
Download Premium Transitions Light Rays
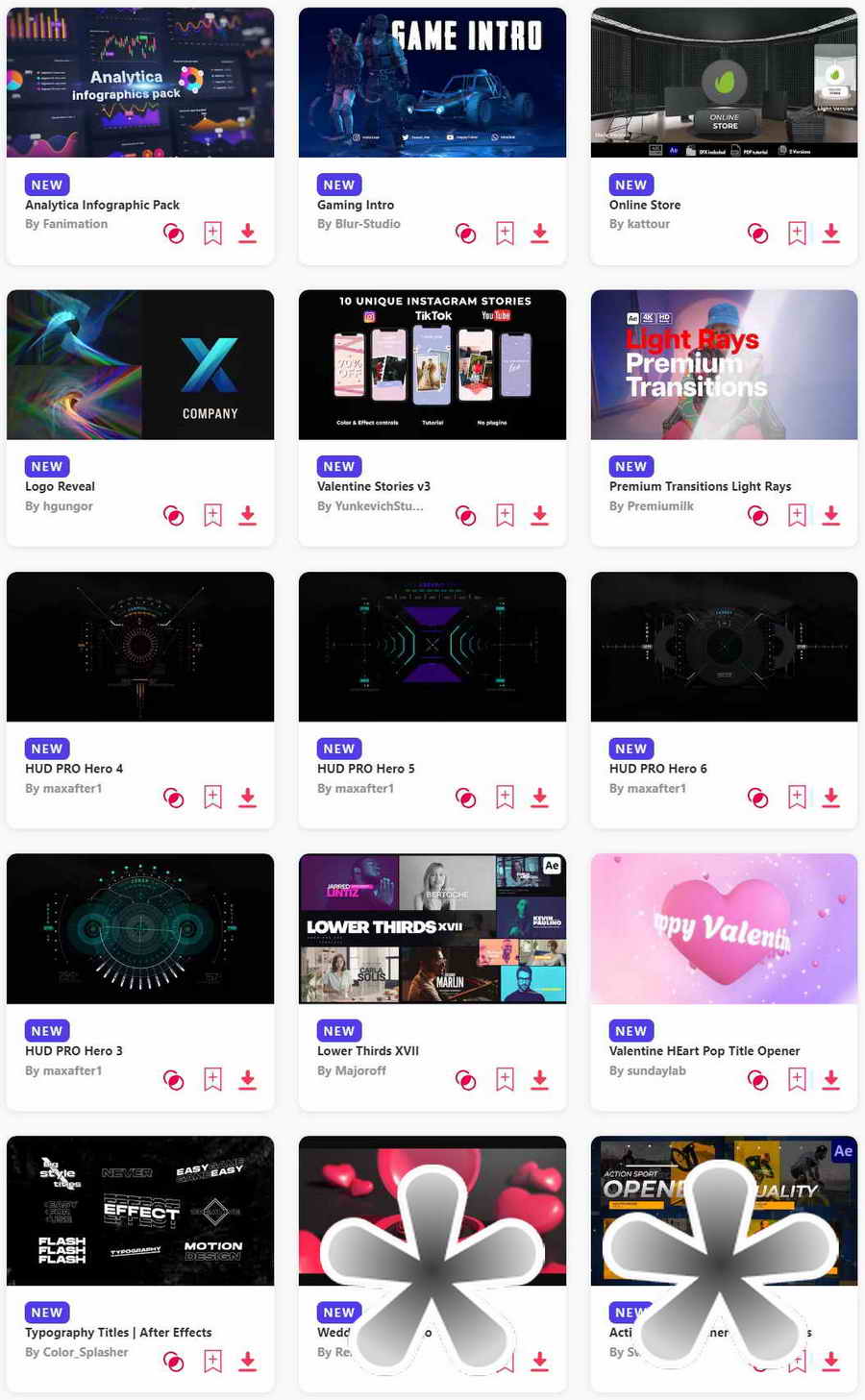[831, 516]
